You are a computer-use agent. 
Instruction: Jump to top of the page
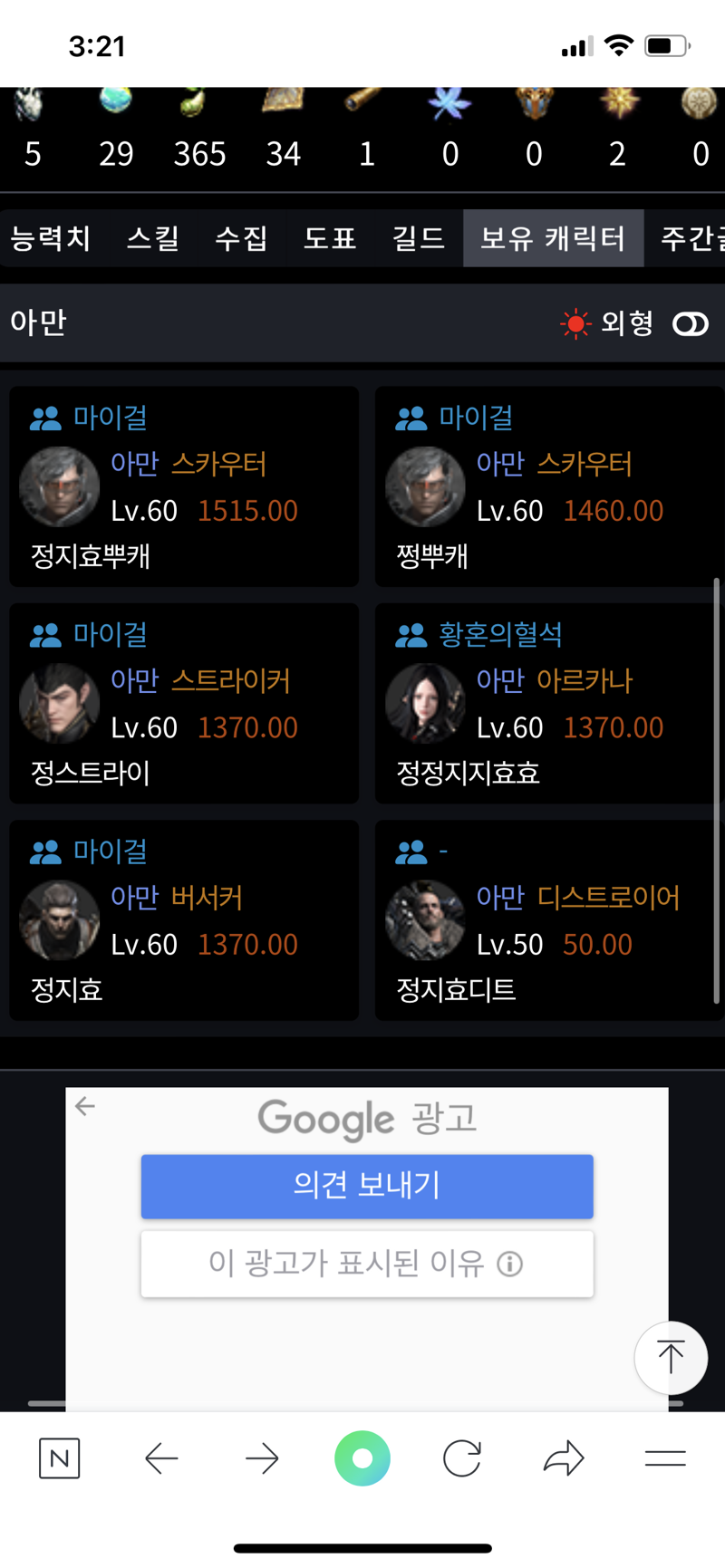(671, 1357)
